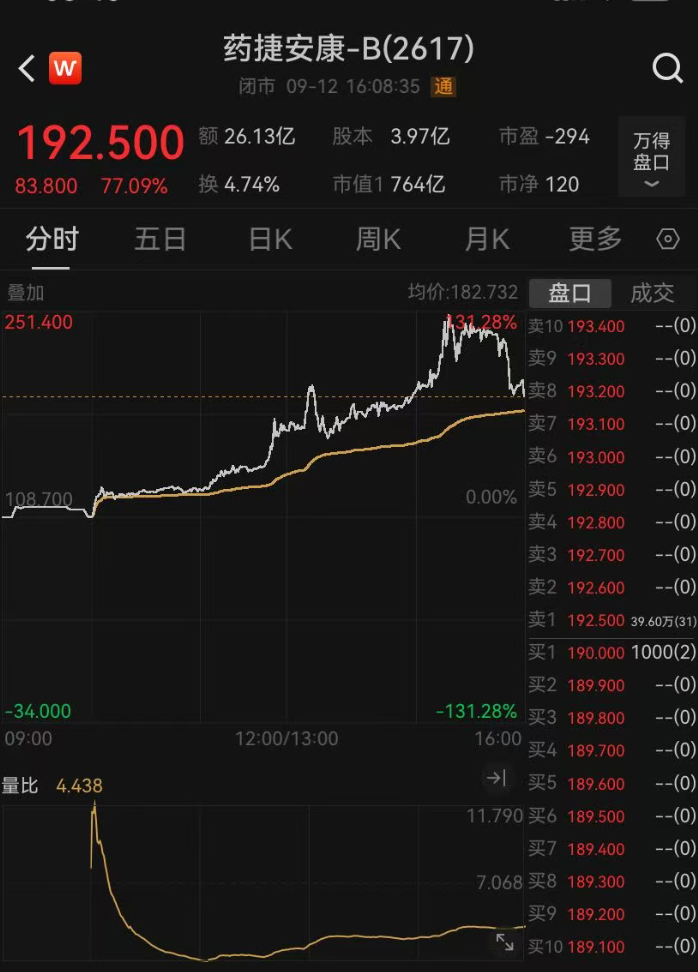The width and height of the screenshot is (698, 972).
Task: Select the 周K chart tab
Action: (378, 239)
